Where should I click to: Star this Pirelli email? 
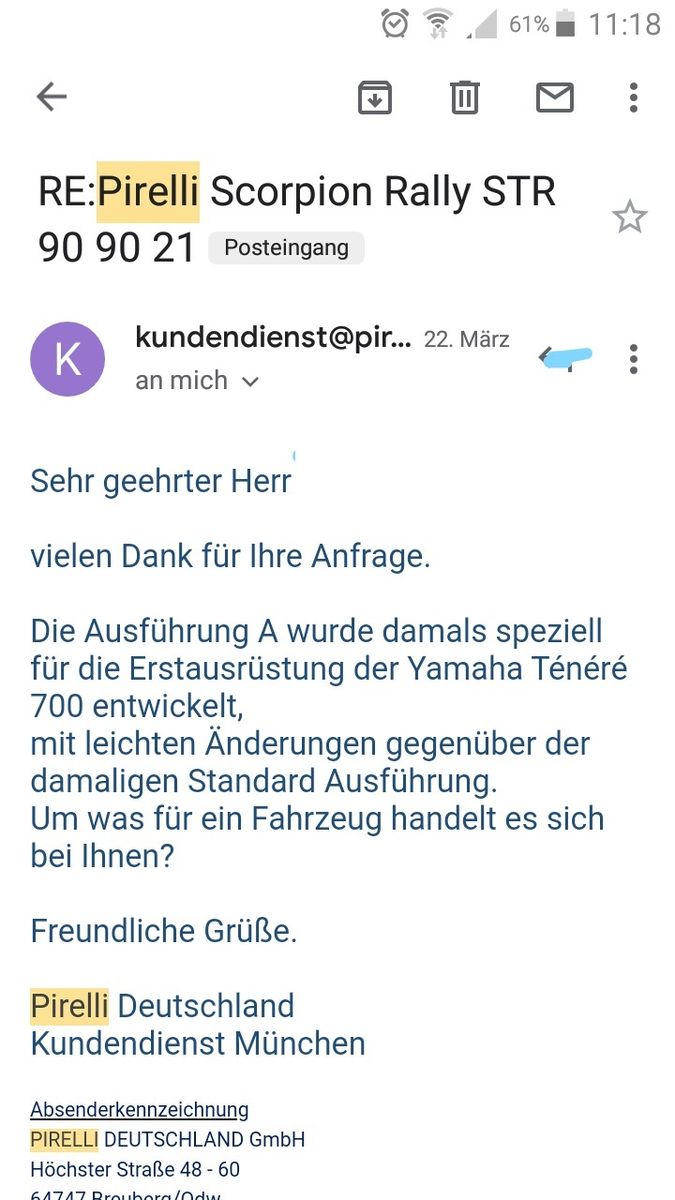click(x=630, y=217)
